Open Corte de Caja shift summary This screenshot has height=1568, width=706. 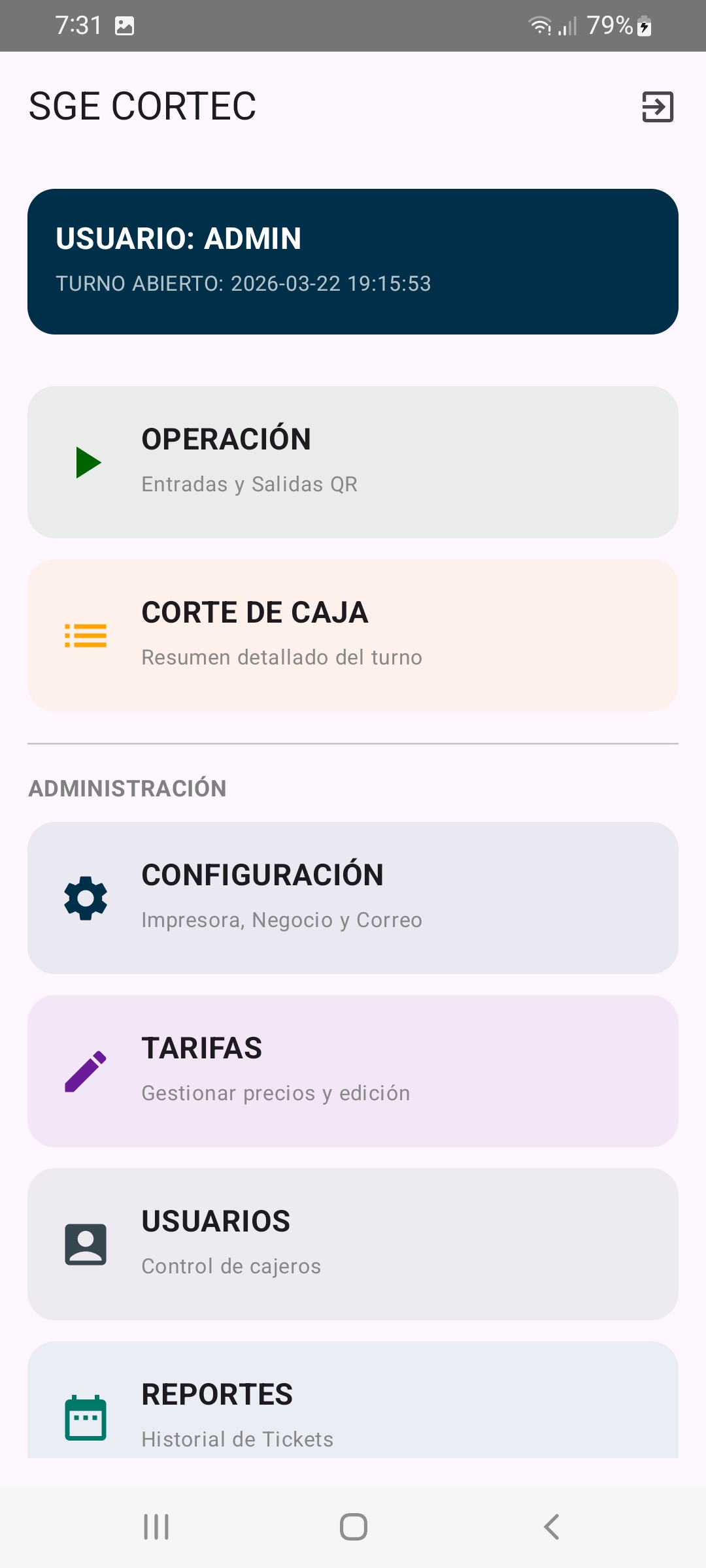click(x=353, y=633)
